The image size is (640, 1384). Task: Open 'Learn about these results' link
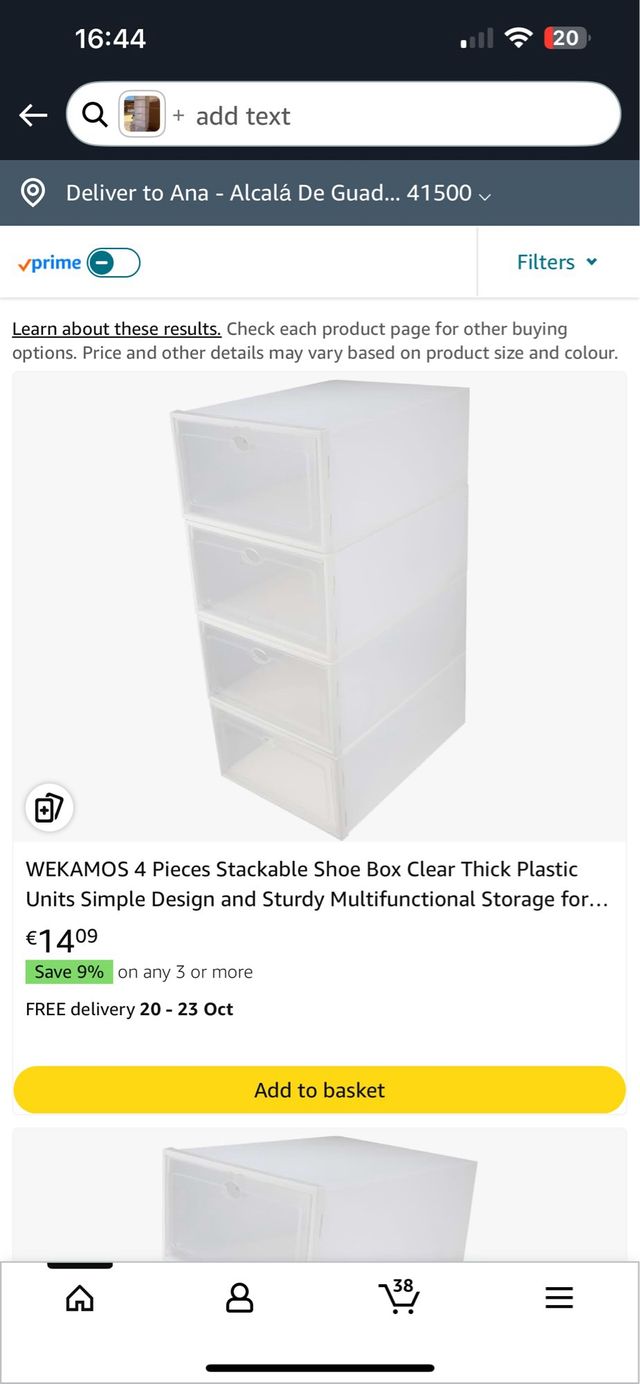(x=116, y=329)
